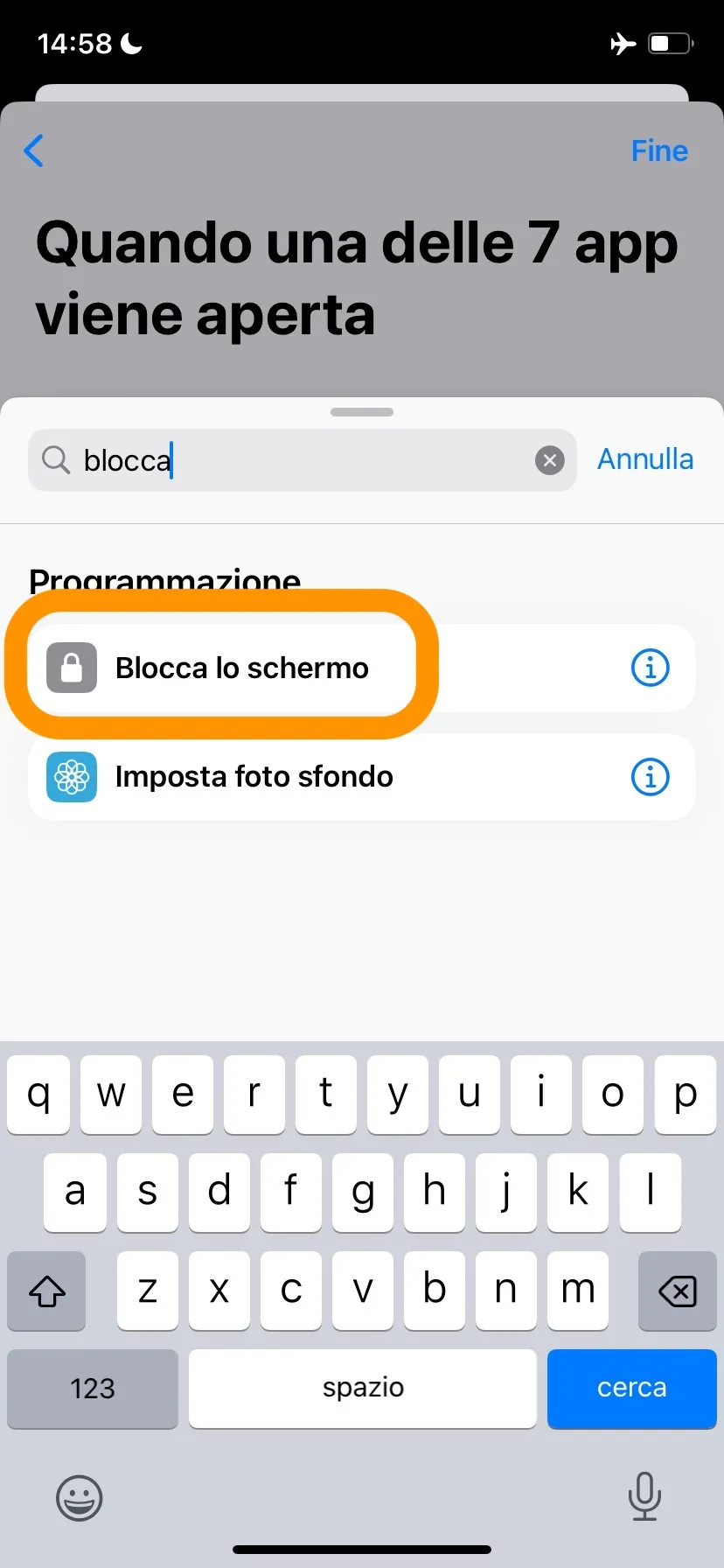Tap Fine to finish
This screenshot has width=724, height=1568.
point(659,150)
